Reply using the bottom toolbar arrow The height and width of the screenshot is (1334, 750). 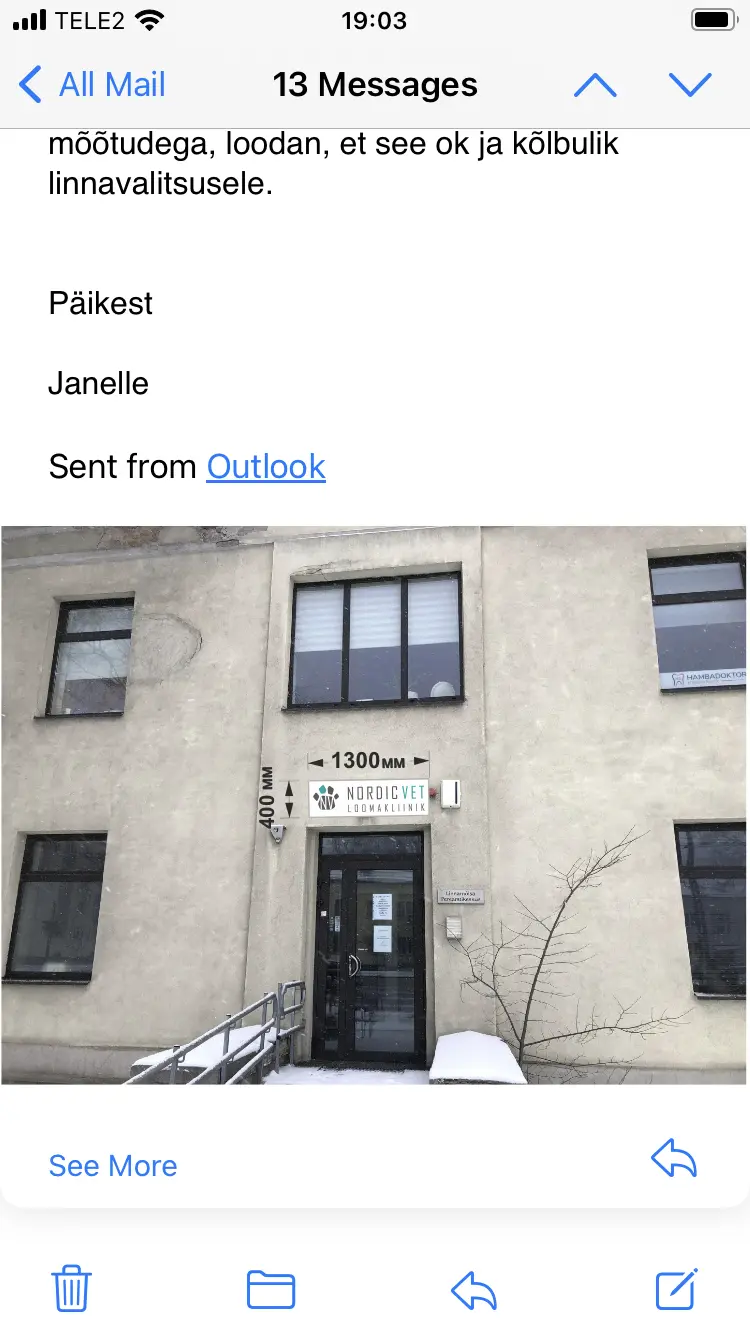[474, 1289]
